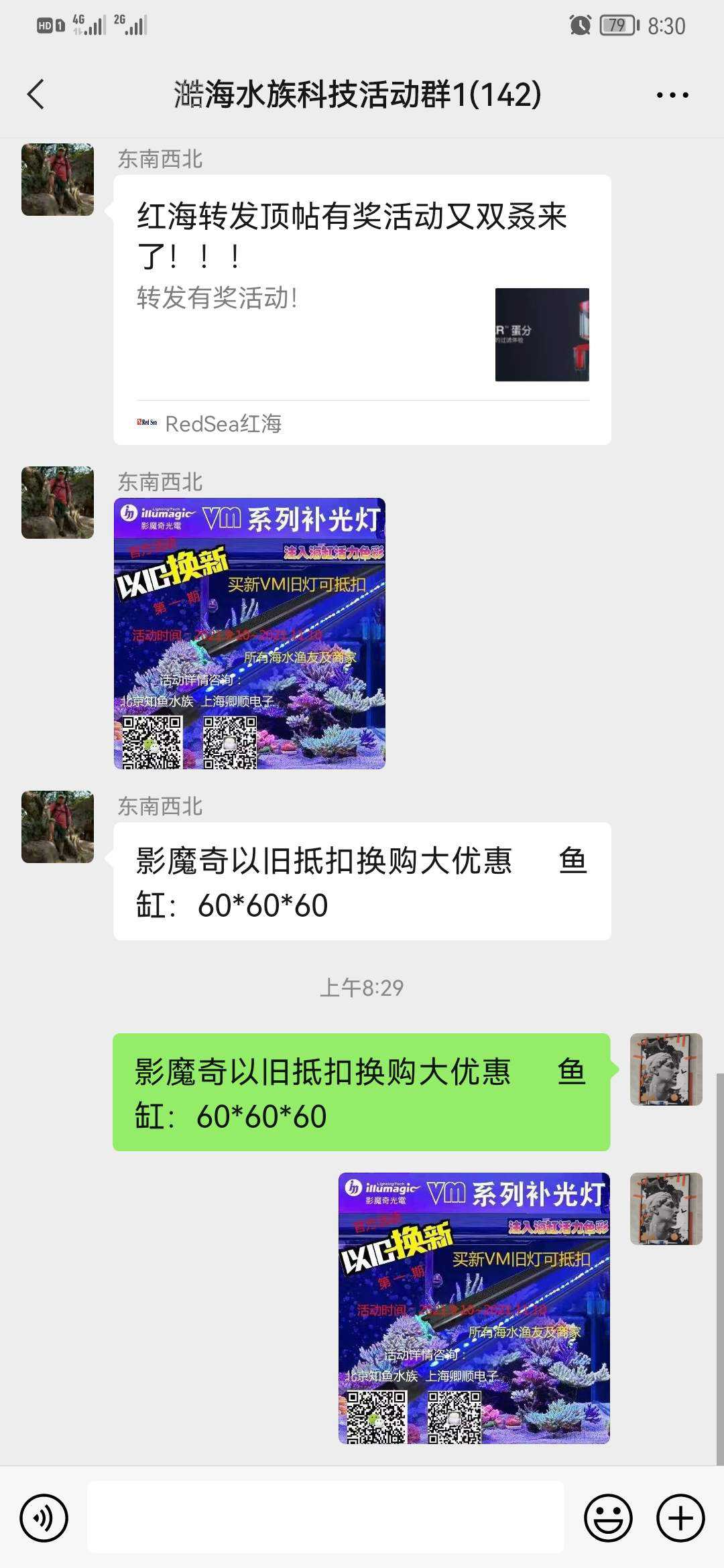Go back from the group chat
Screen dimensions: 724x1568
click(x=36, y=94)
